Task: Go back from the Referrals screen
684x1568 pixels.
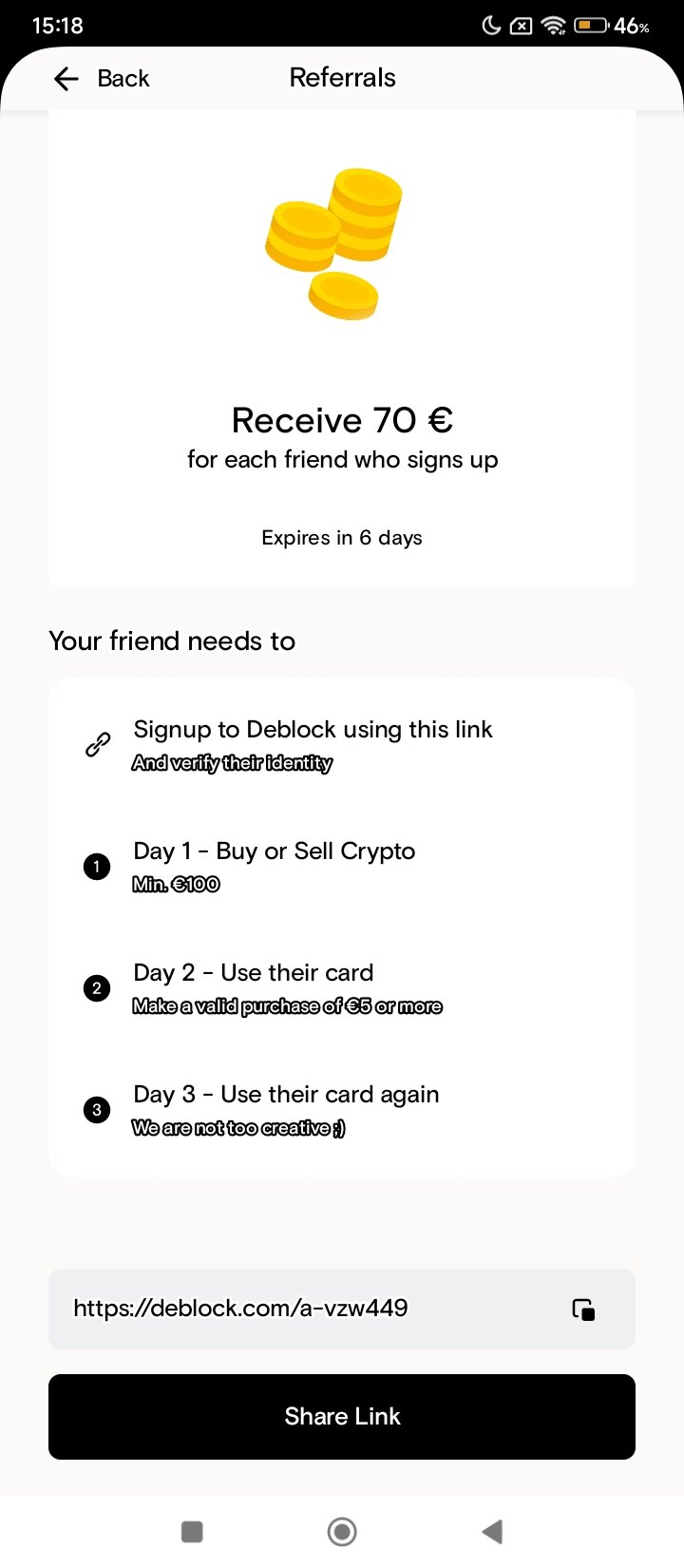Action: coord(102,78)
